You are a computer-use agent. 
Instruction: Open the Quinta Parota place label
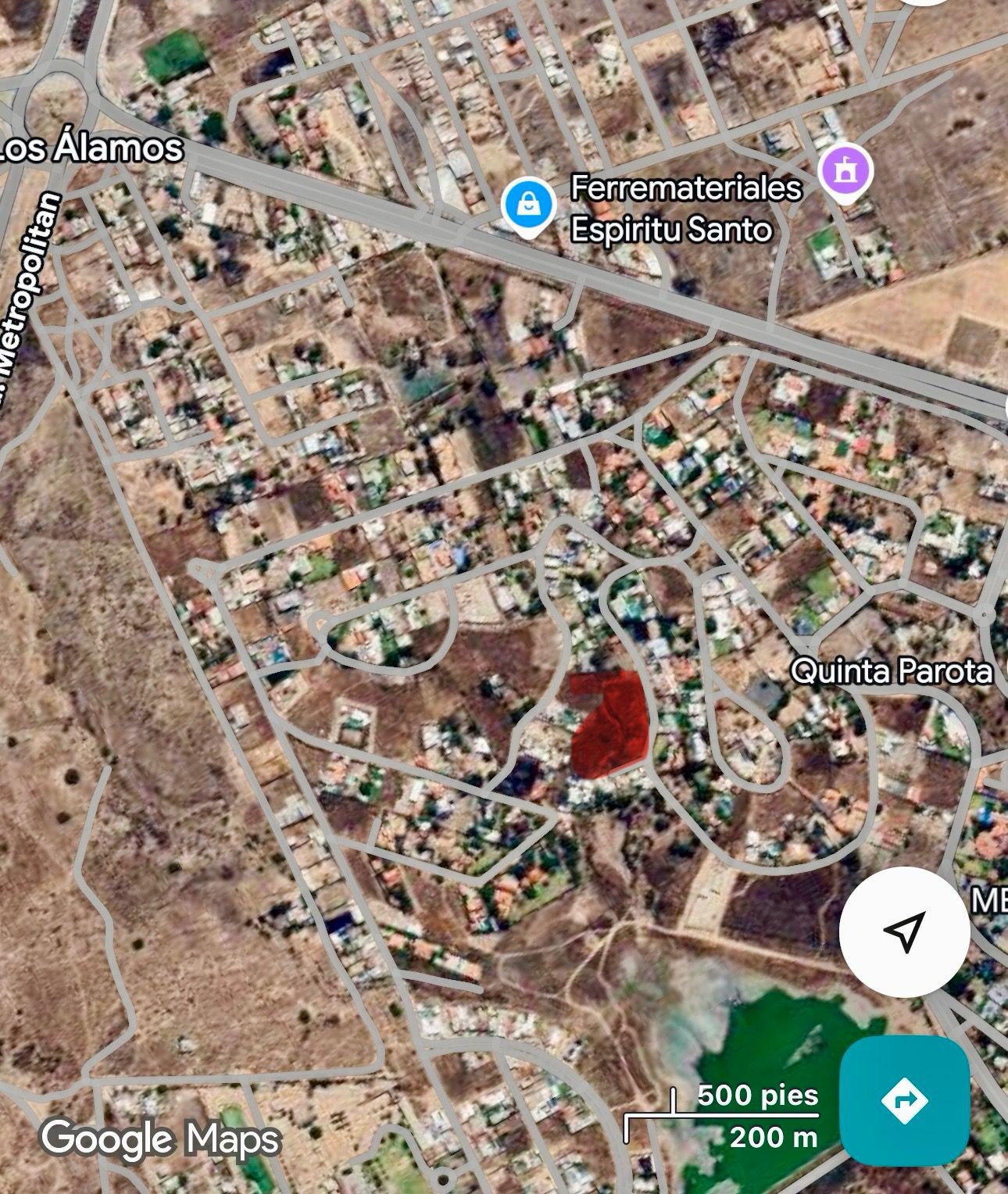[x=890, y=670]
